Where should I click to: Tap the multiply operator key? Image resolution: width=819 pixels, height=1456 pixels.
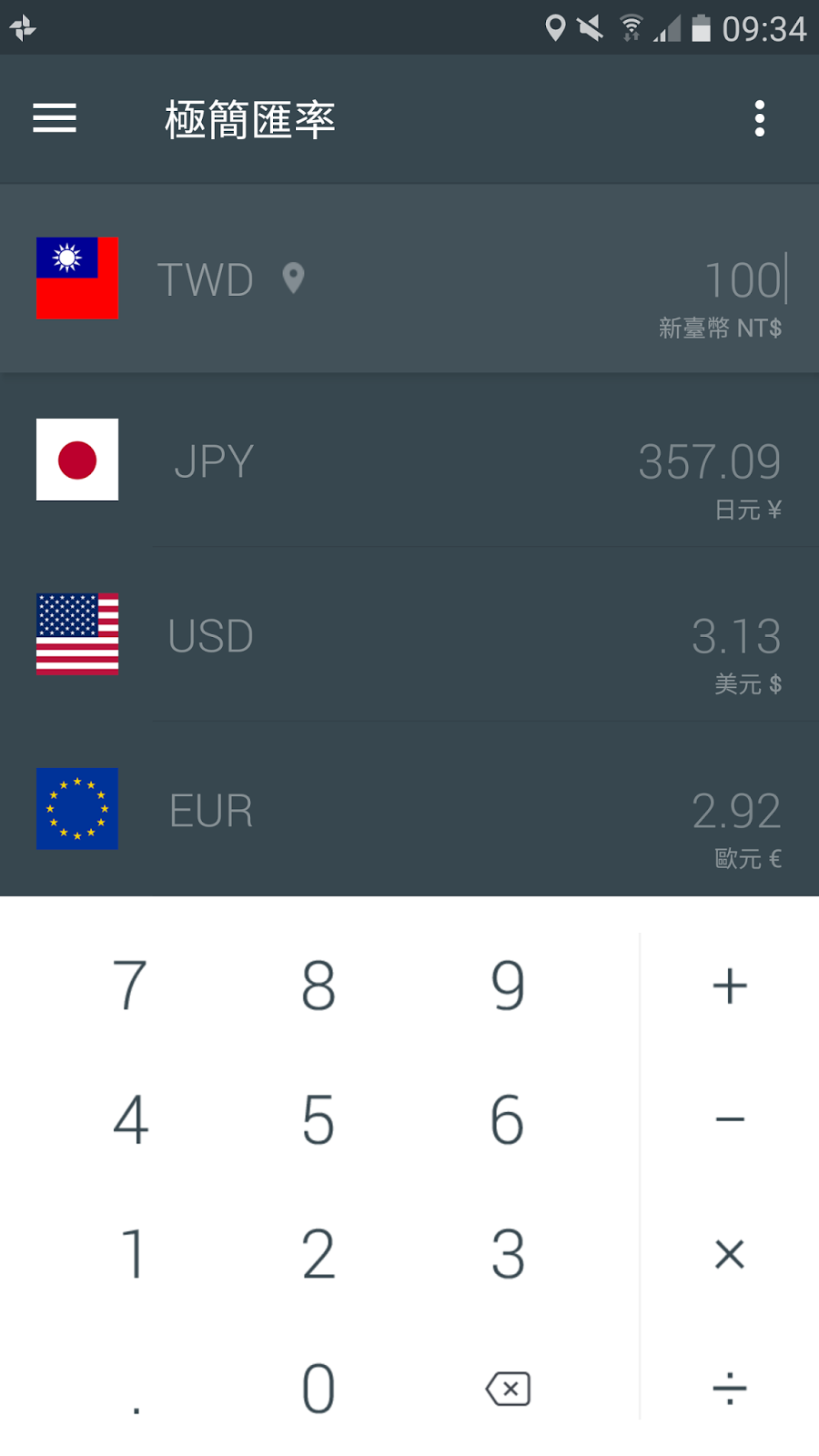point(730,1254)
